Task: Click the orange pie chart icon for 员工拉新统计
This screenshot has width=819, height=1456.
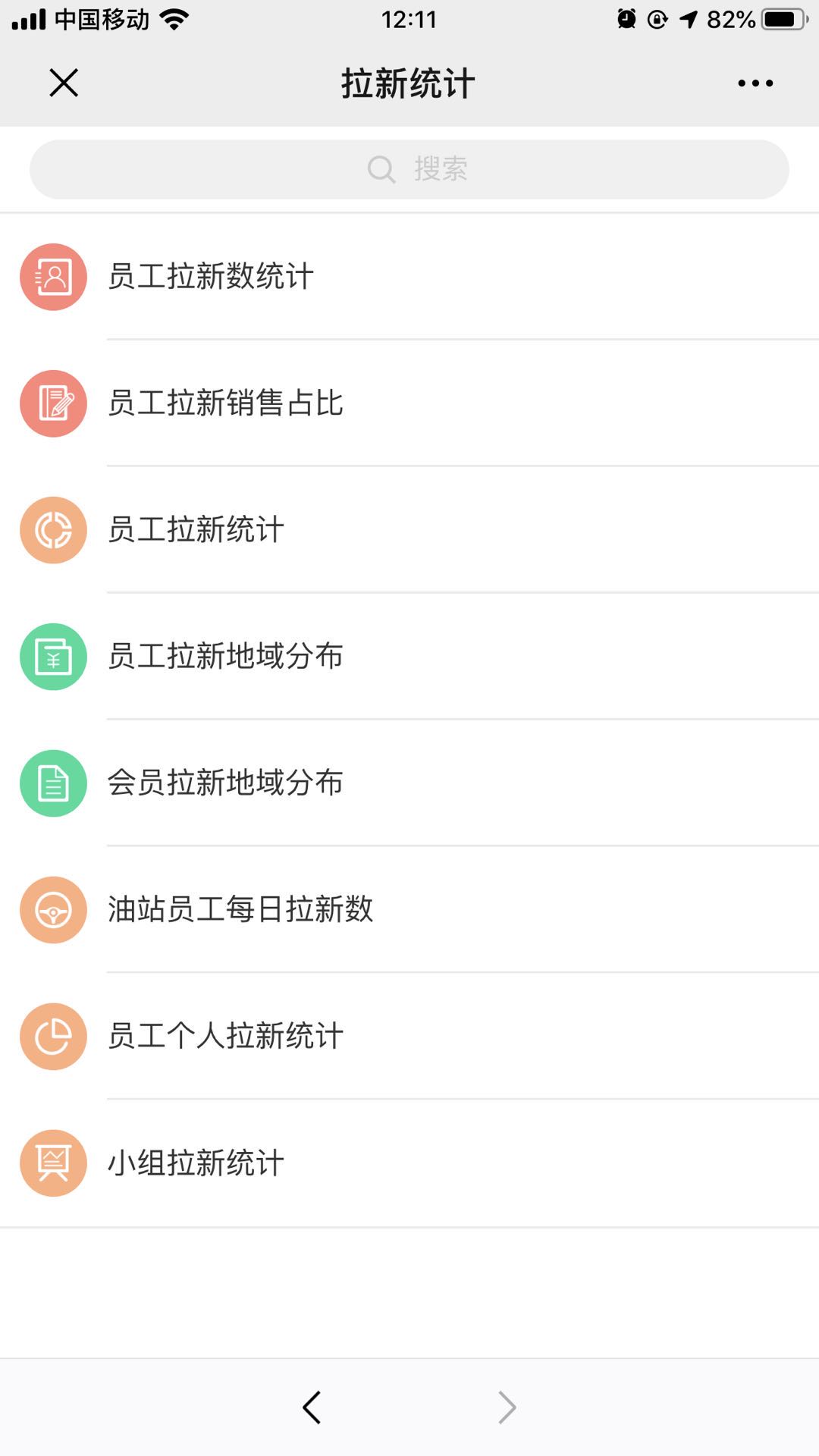Action: coord(52,530)
